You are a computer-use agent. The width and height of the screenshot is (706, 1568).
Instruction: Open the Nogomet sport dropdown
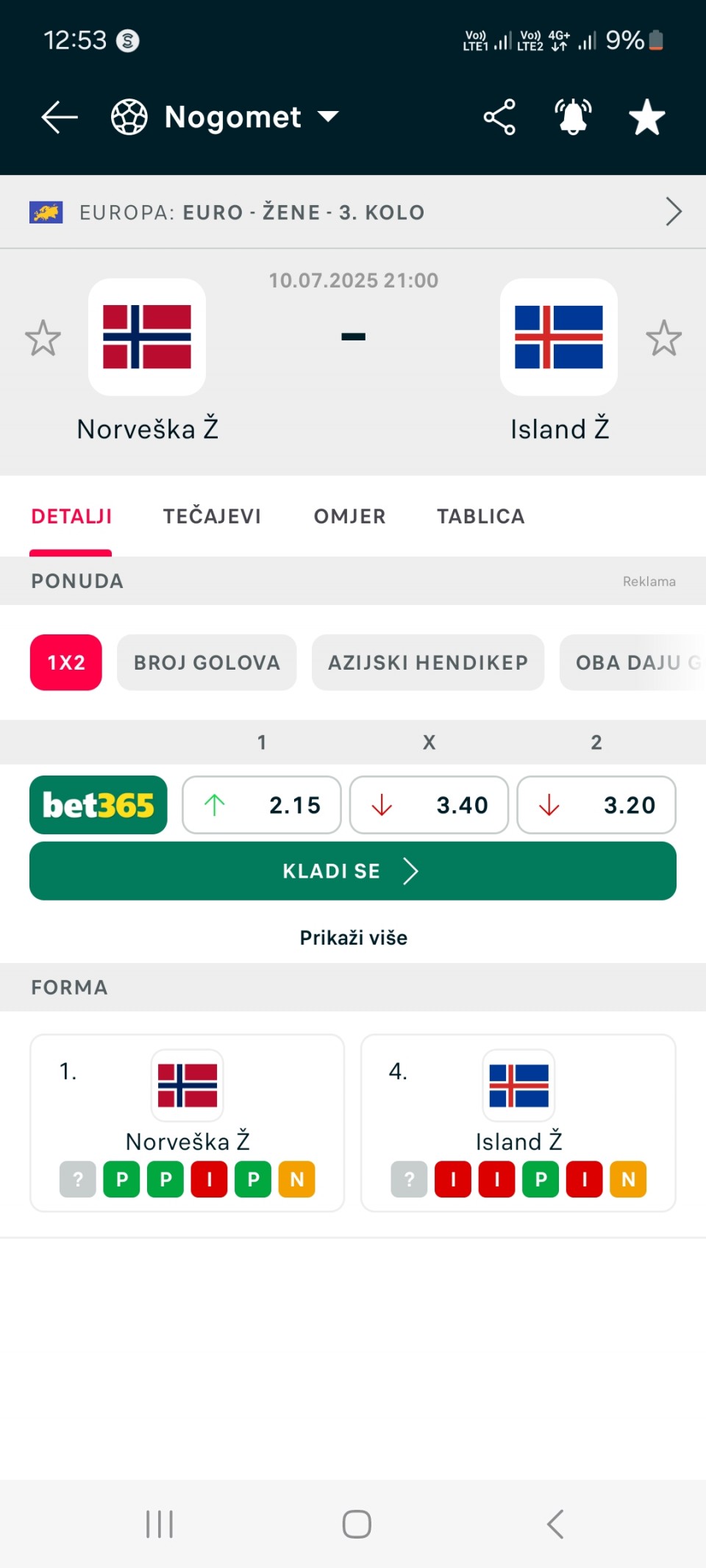(x=225, y=118)
